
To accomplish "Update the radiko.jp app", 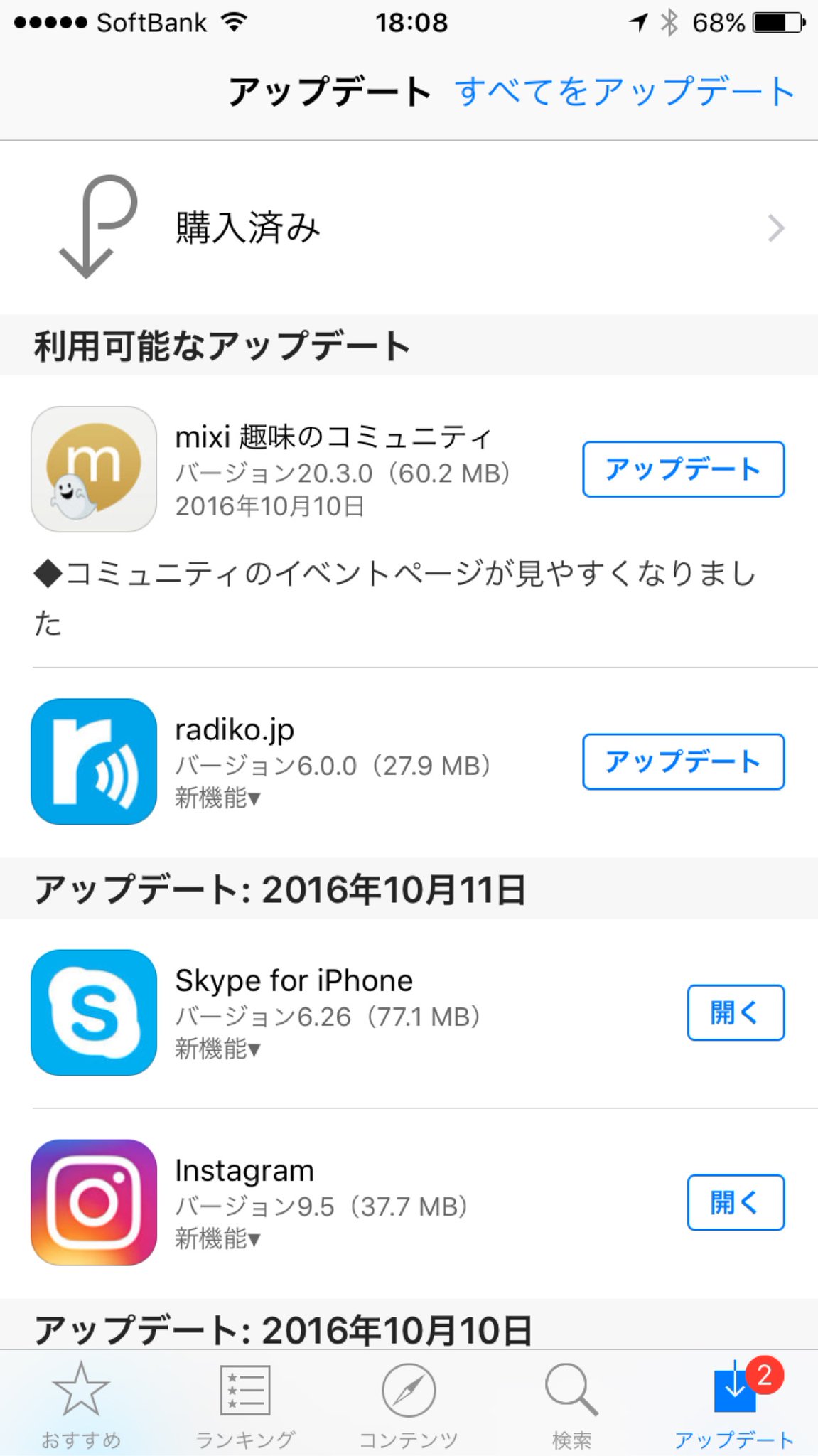I will pos(683,761).
